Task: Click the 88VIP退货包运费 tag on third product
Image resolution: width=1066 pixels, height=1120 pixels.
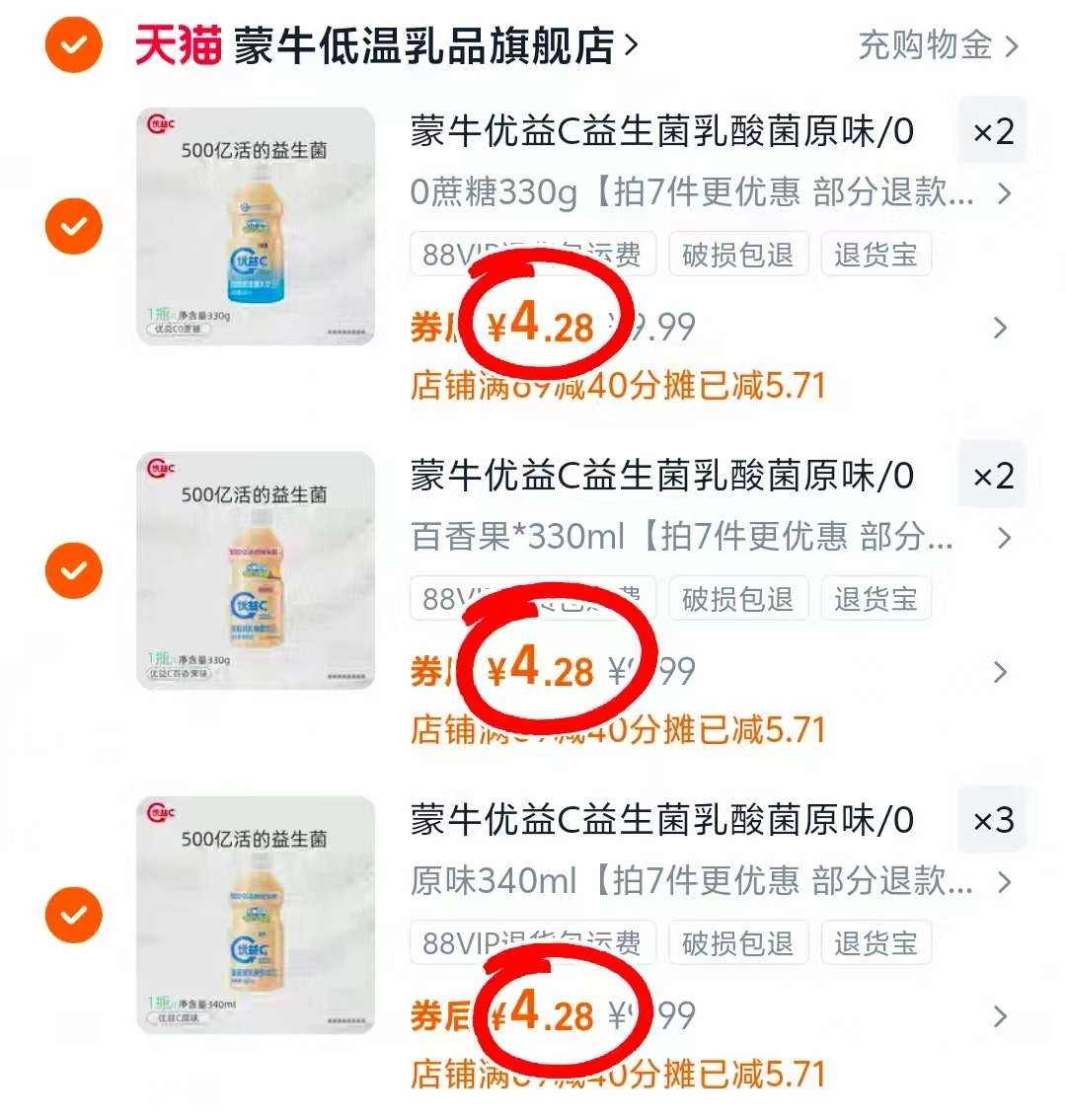Action: pos(533,942)
